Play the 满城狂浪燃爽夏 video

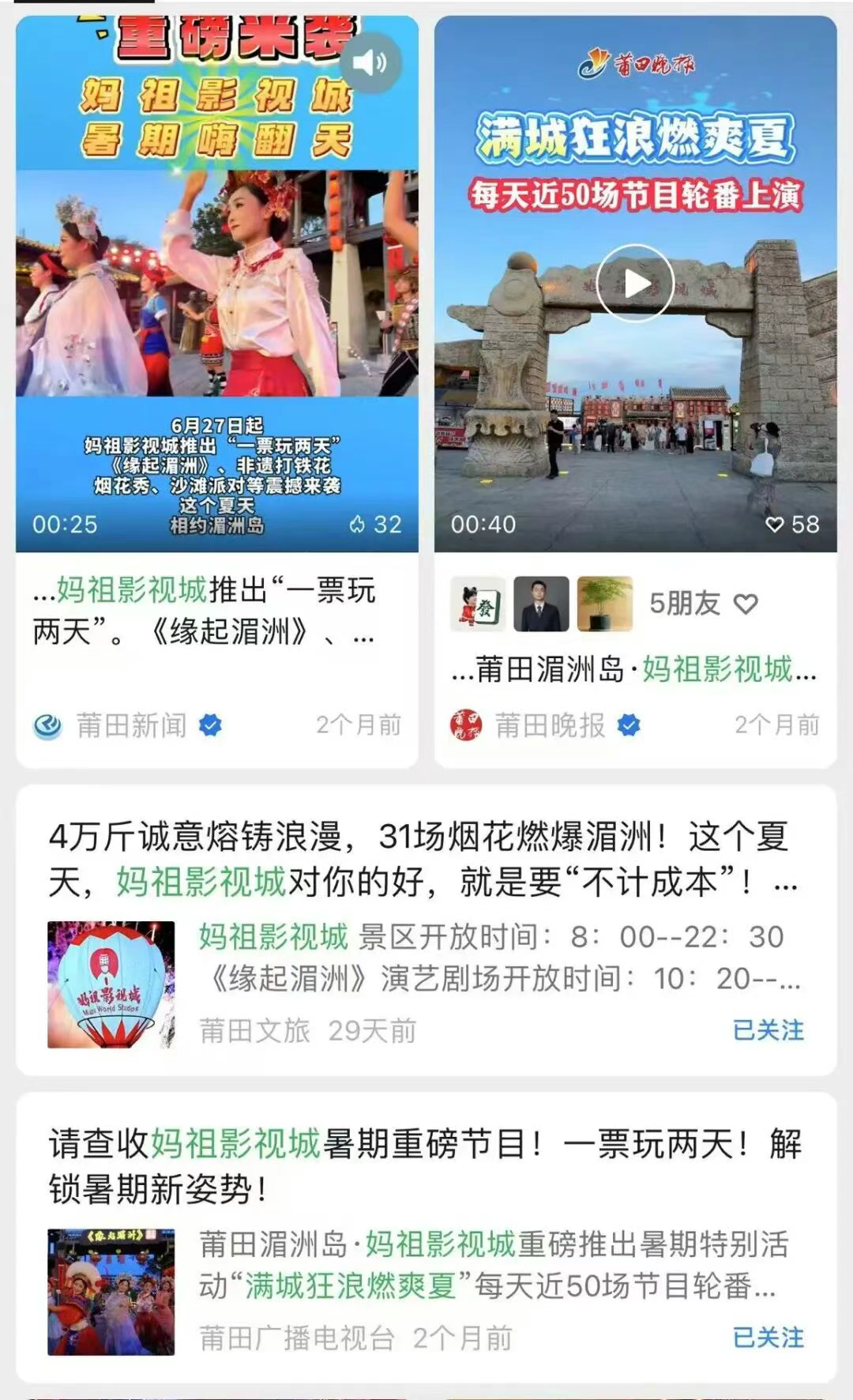(x=635, y=283)
